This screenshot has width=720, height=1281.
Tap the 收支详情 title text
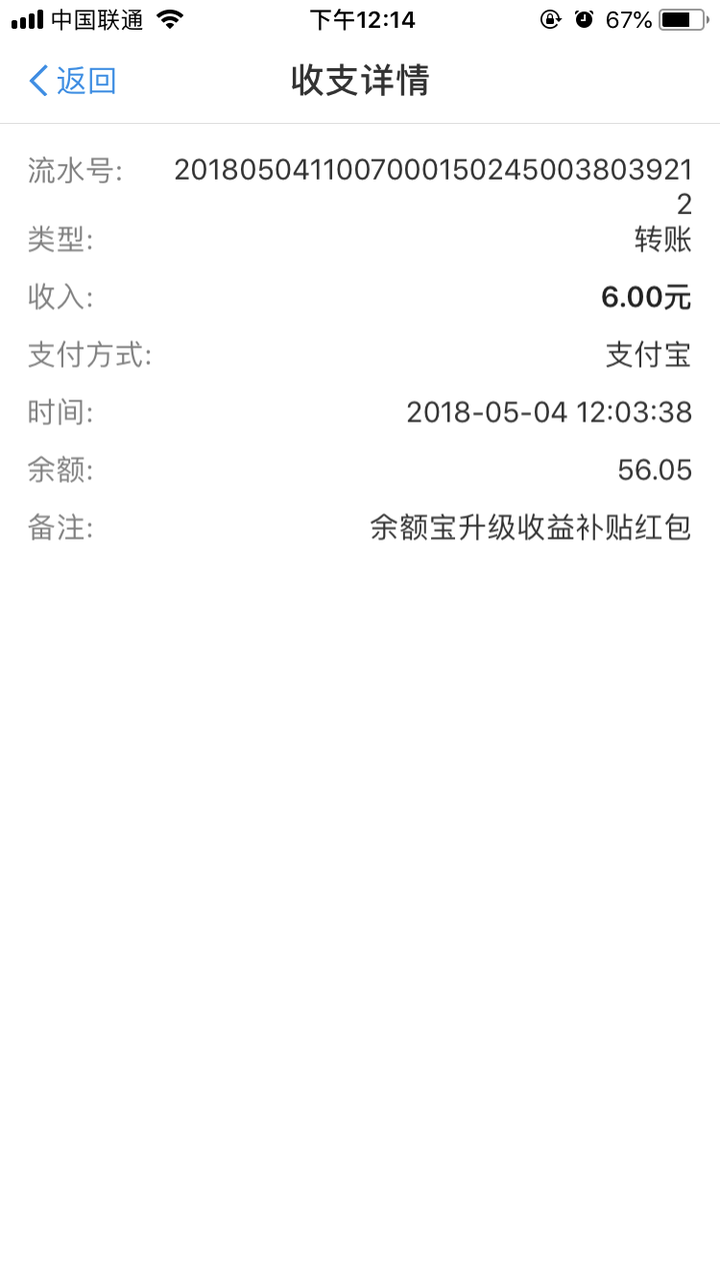[360, 81]
